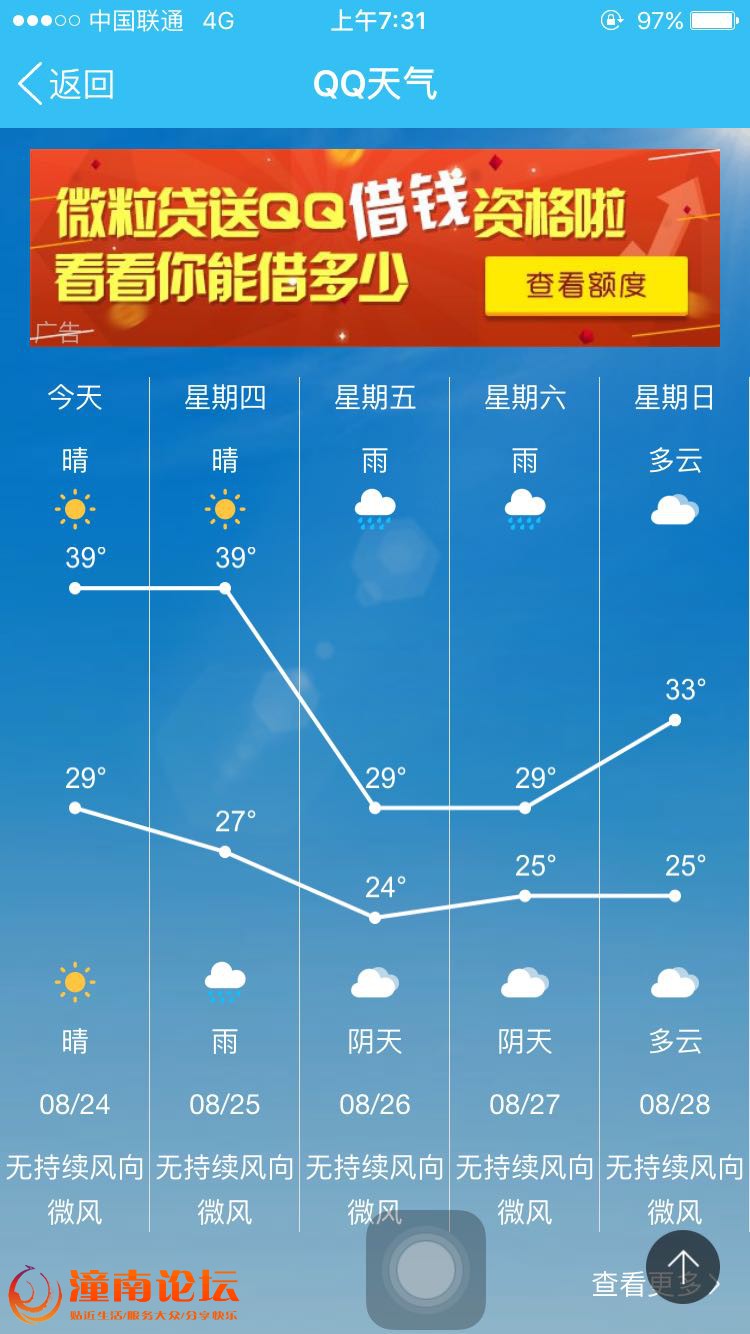Open the 微粒贷 loan ad banner

tap(375, 248)
